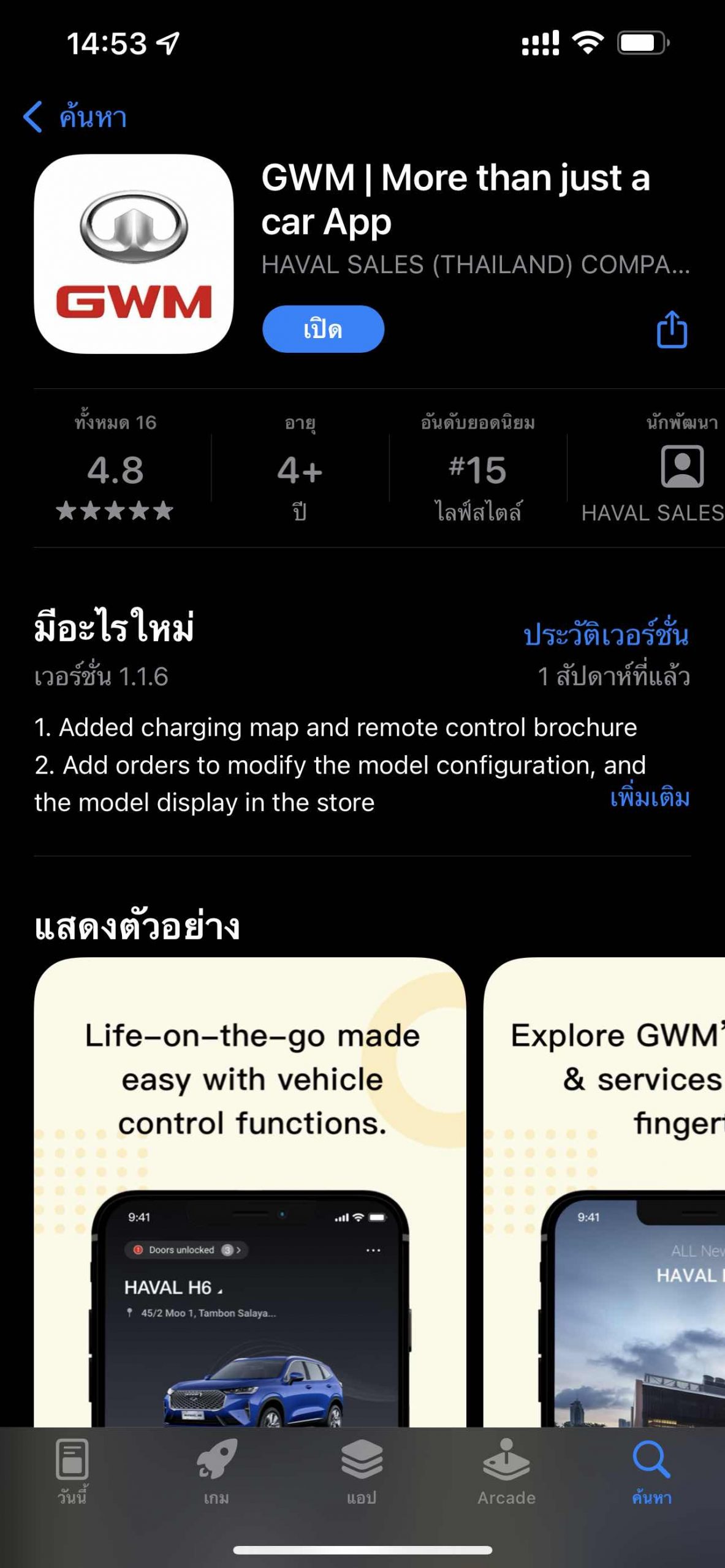Switch to the เกม tab
Image resolution: width=725 pixels, height=1568 pixels.
(216, 1471)
